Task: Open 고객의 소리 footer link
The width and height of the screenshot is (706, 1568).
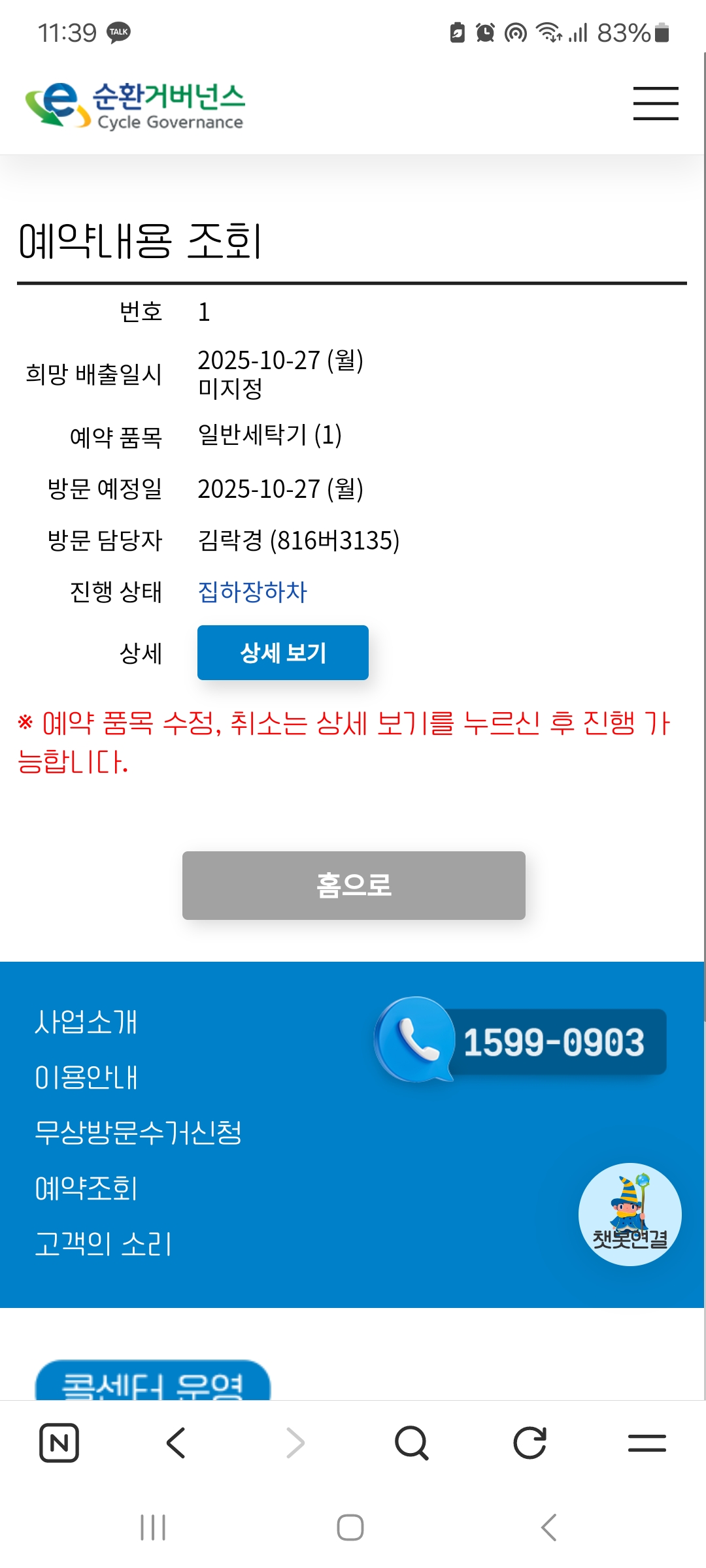Action: pyautogui.click(x=103, y=1243)
